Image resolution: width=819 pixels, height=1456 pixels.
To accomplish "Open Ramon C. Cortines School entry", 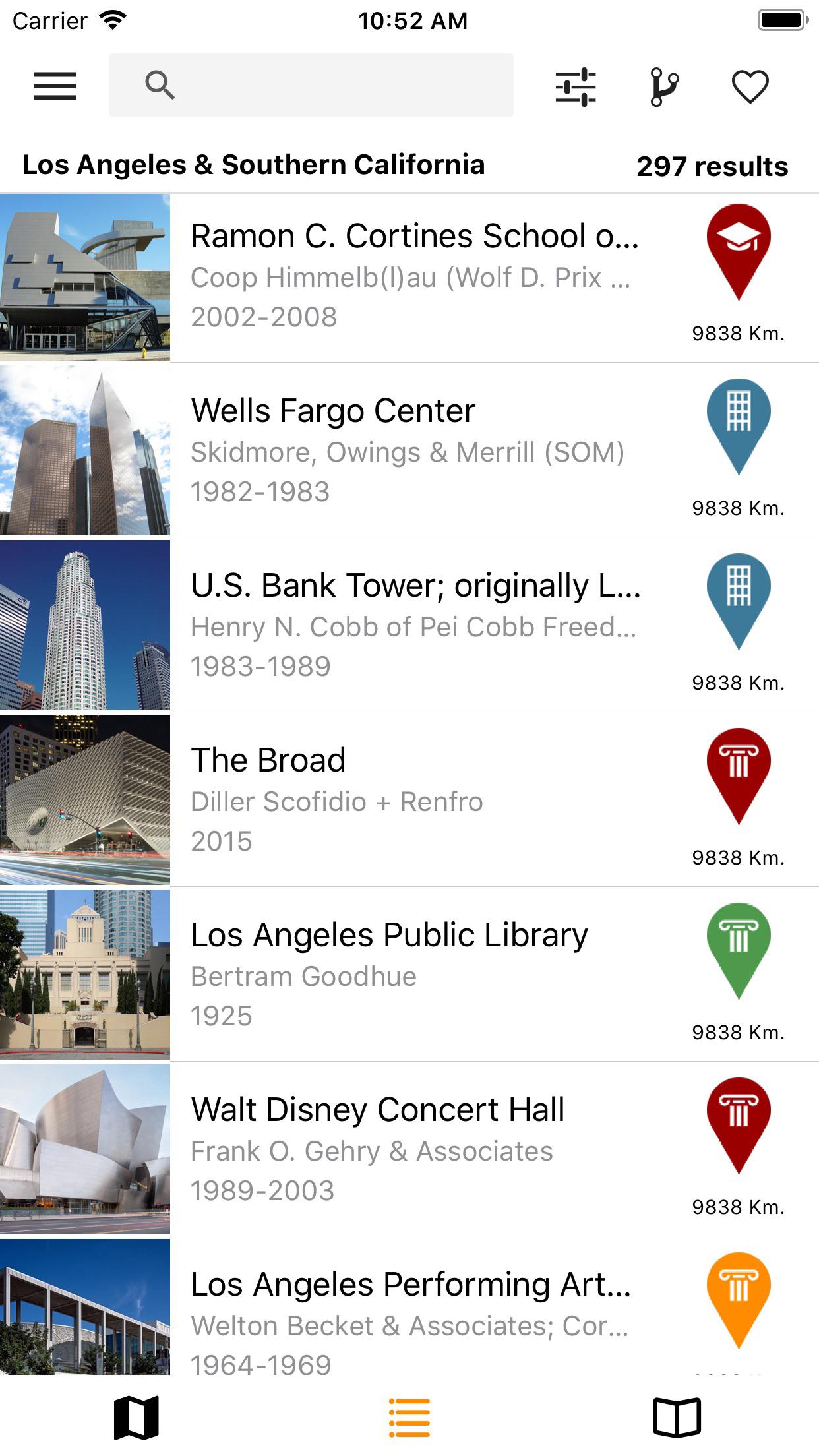I will tap(409, 277).
